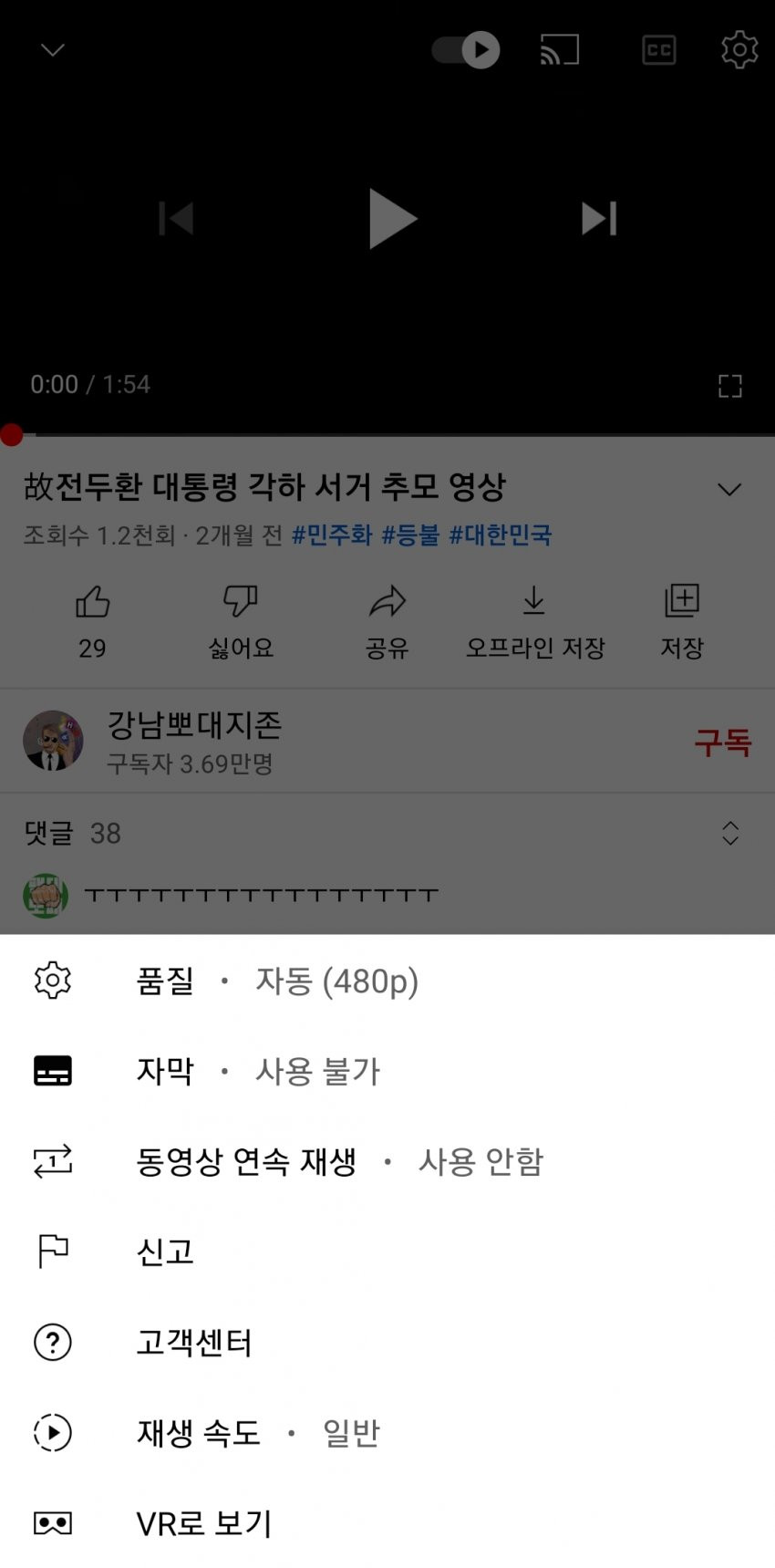Viewport: 775px width, 1568px height.
Task: Subscribe with the 구독 button
Action: coord(722,742)
